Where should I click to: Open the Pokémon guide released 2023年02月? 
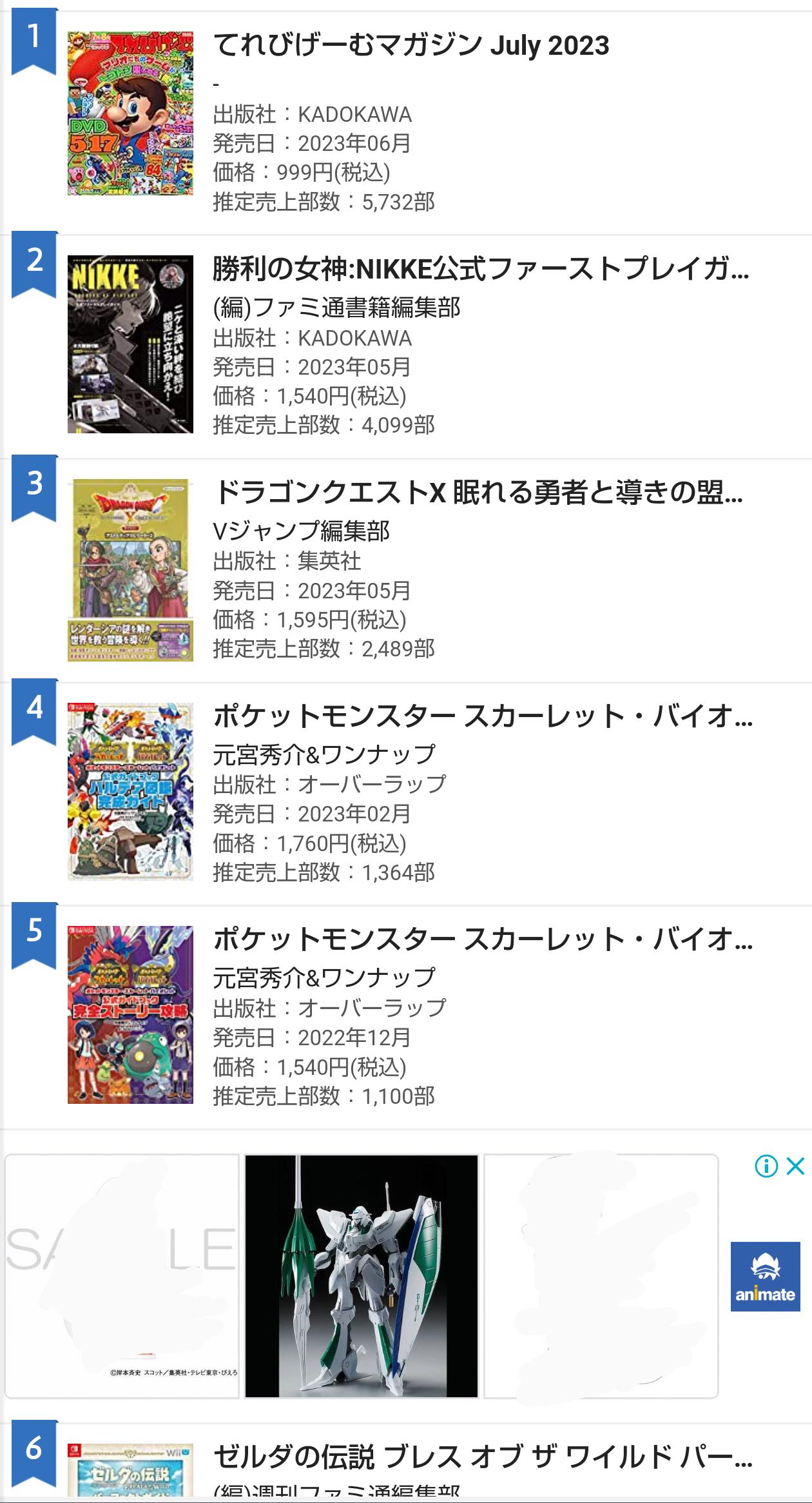coord(482,717)
